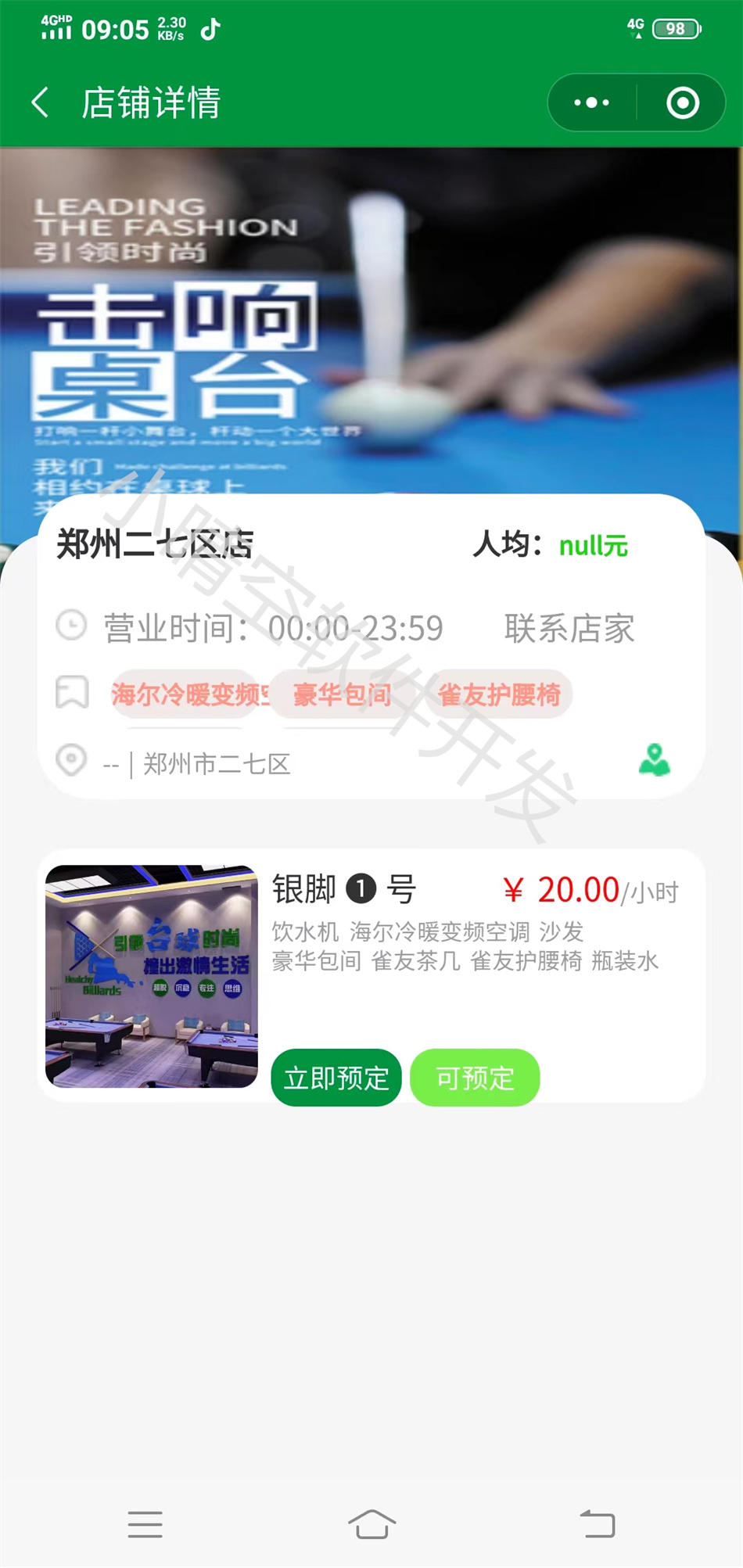Open the 银脚 1 号 room photo
The height and width of the screenshot is (1568, 743).
pyautogui.click(x=152, y=976)
